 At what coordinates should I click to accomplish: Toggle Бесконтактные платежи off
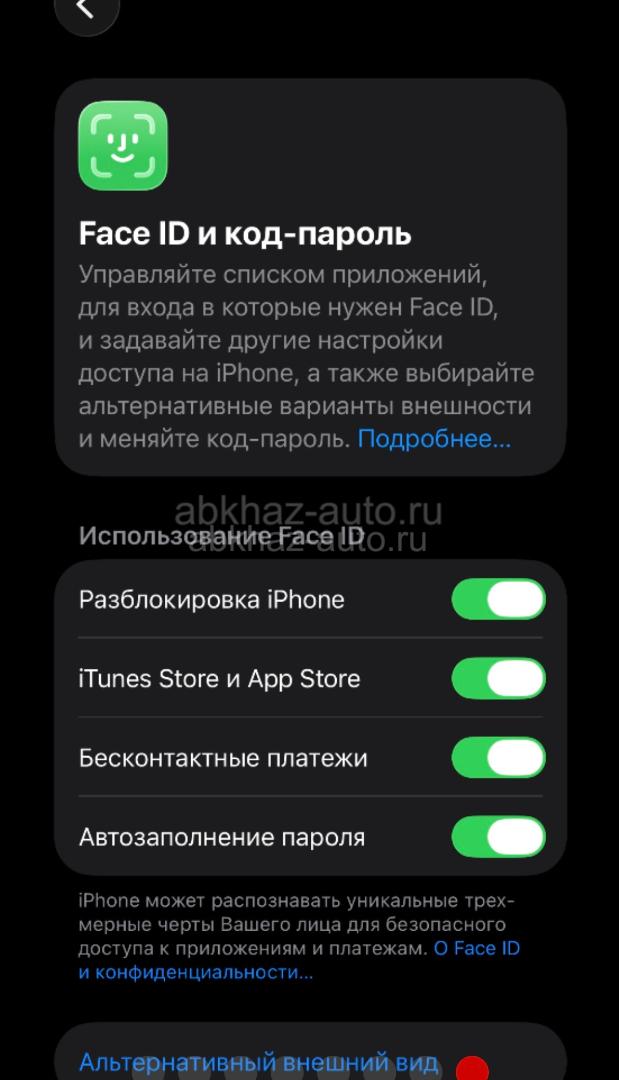(x=498, y=758)
